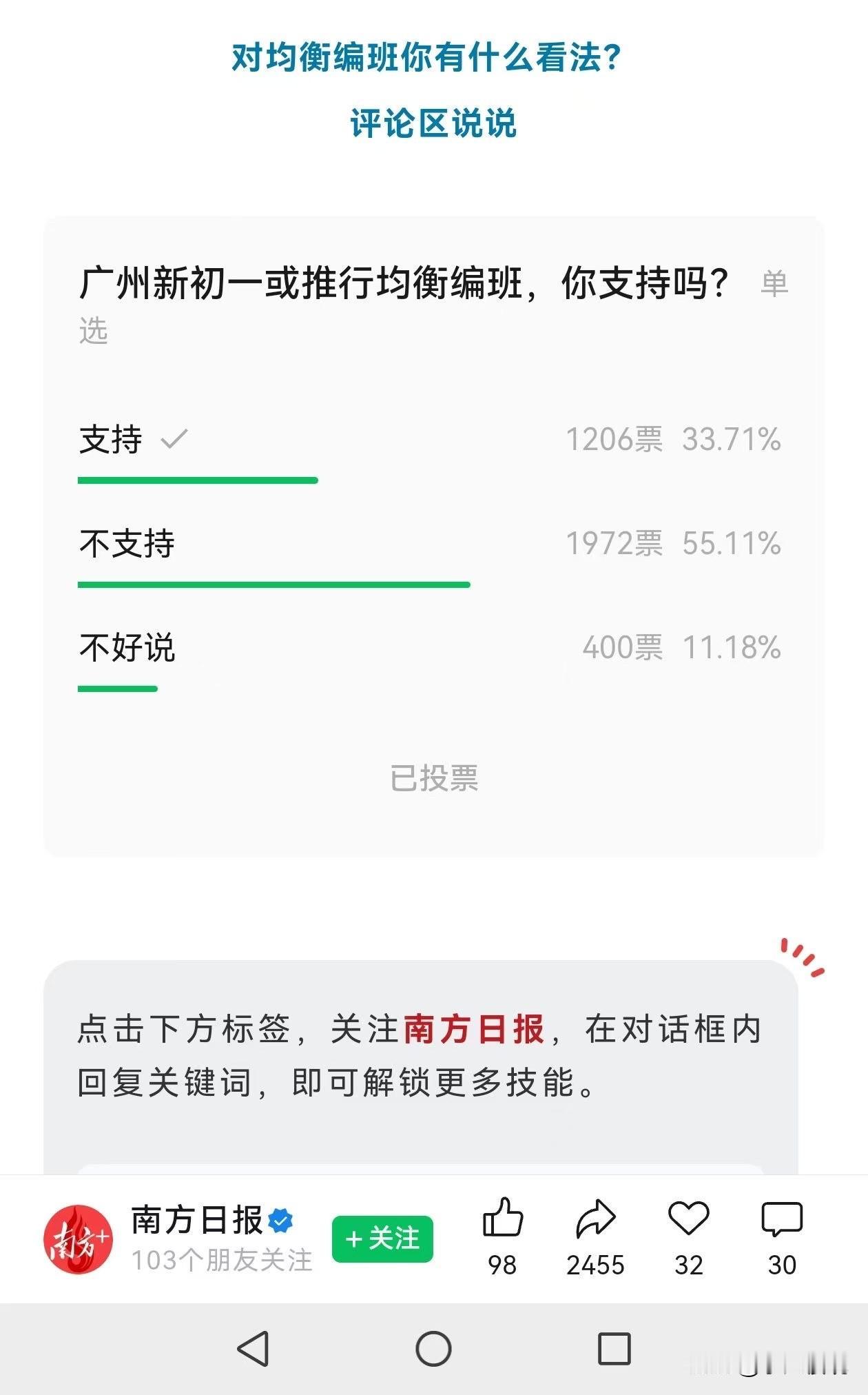The image size is (868, 1395).
Task: Tap the comment count showing 30
Action: tap(782, 1264)
